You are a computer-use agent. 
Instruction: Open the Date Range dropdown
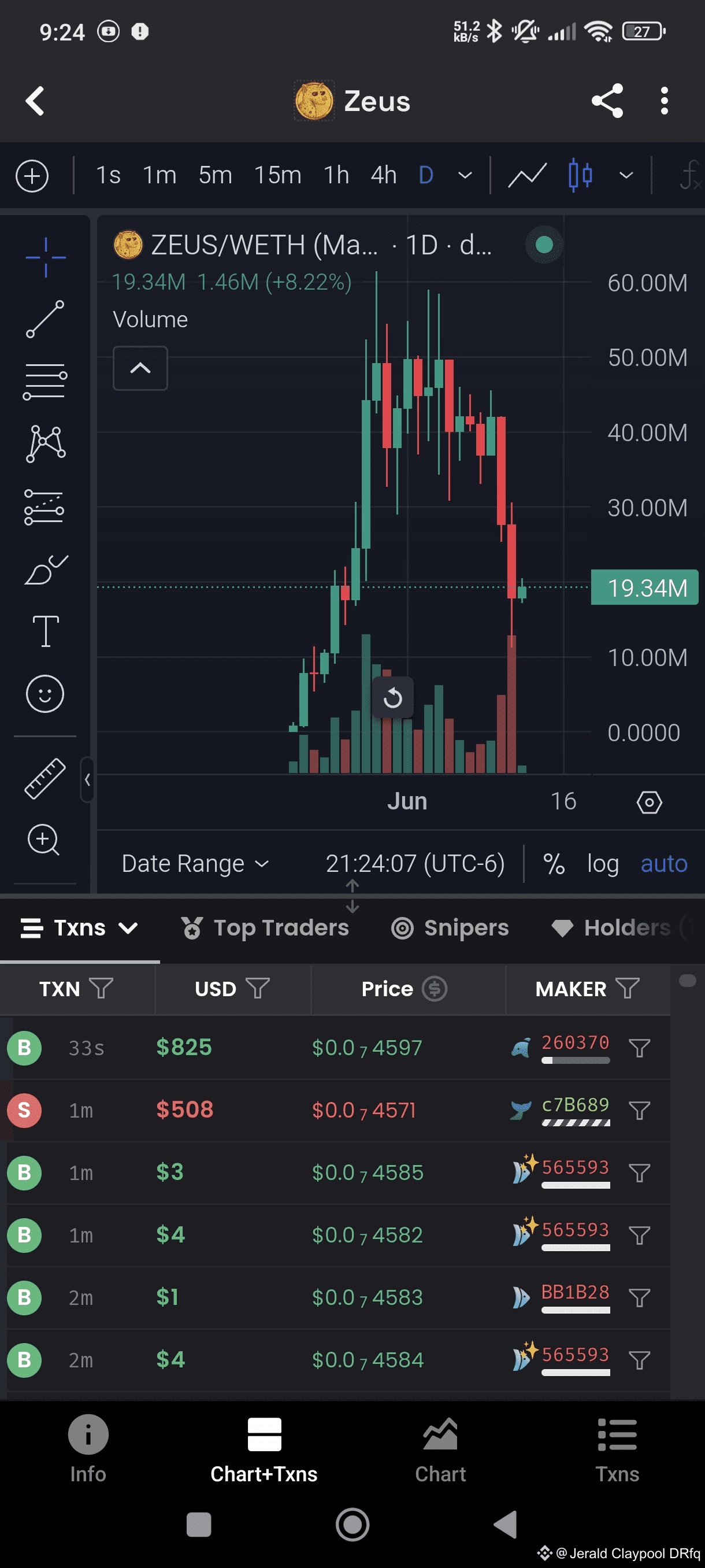tap(195, 863)
